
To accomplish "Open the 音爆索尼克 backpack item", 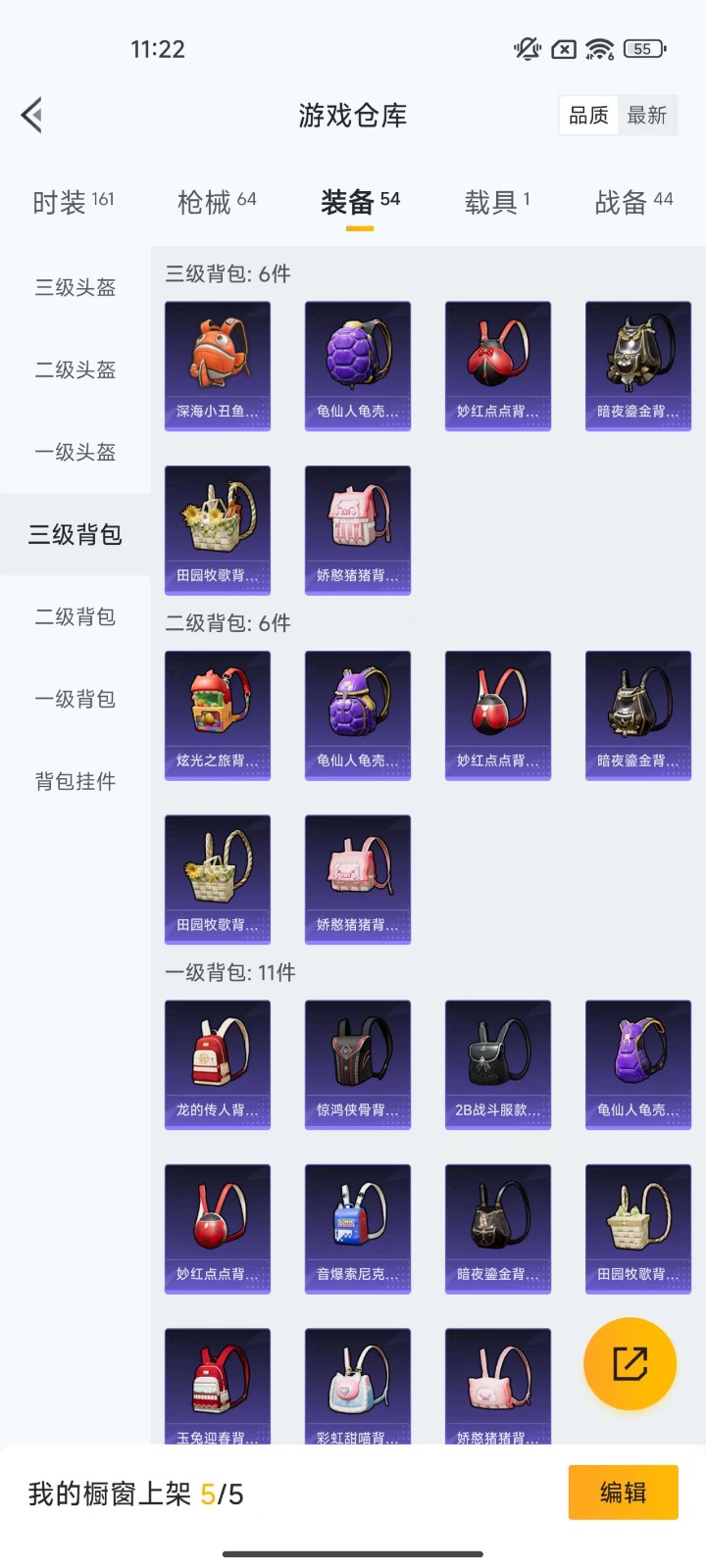I will (x=358, y=1229).
